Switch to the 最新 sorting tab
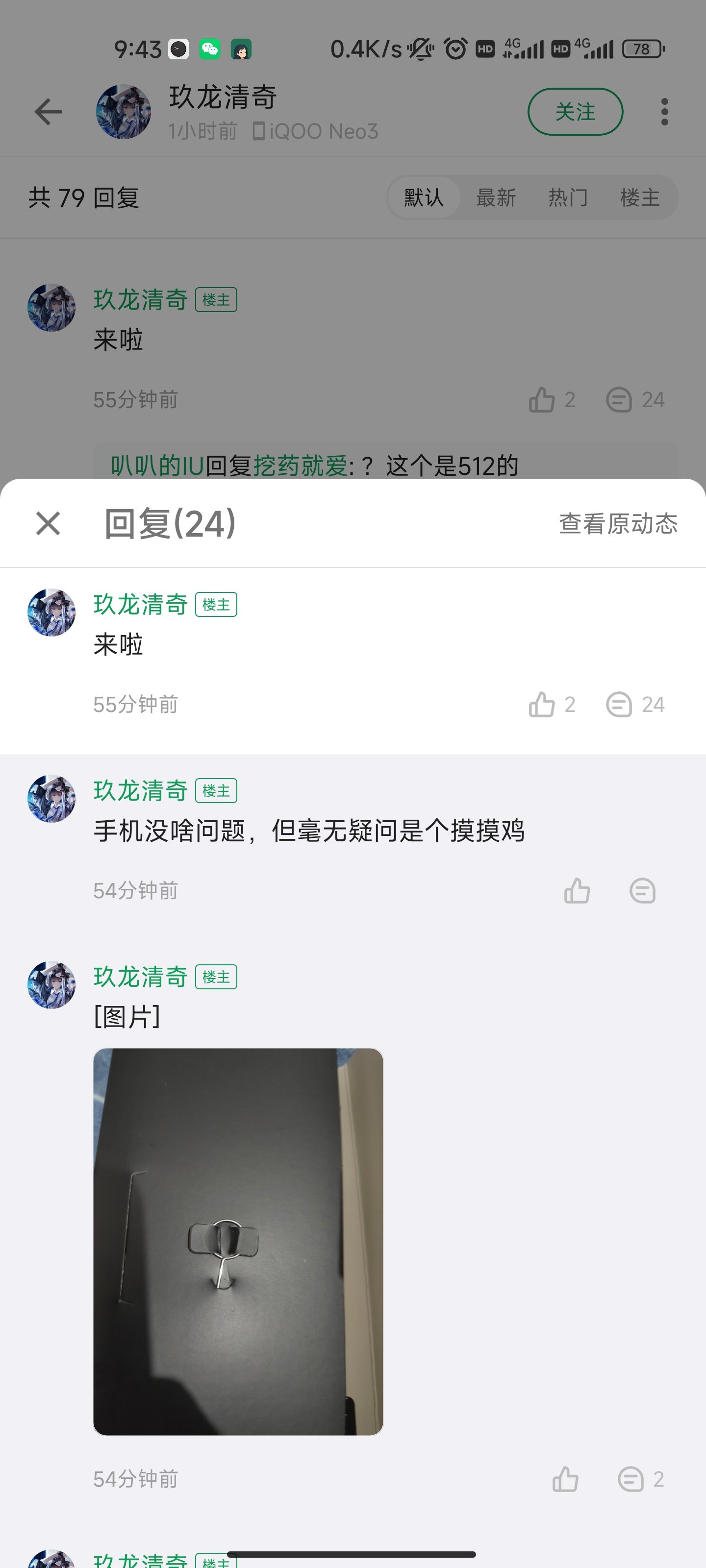 (x=496, y=197)
